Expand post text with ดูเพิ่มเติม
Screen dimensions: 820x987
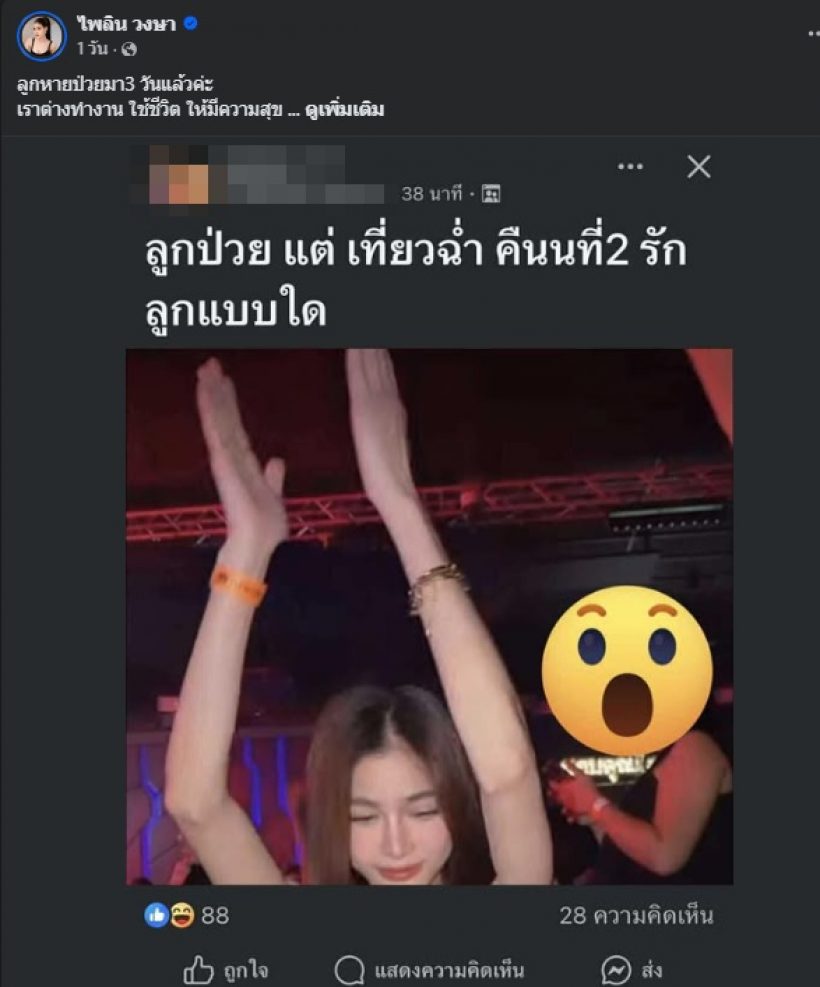click(x=344, y=110)
